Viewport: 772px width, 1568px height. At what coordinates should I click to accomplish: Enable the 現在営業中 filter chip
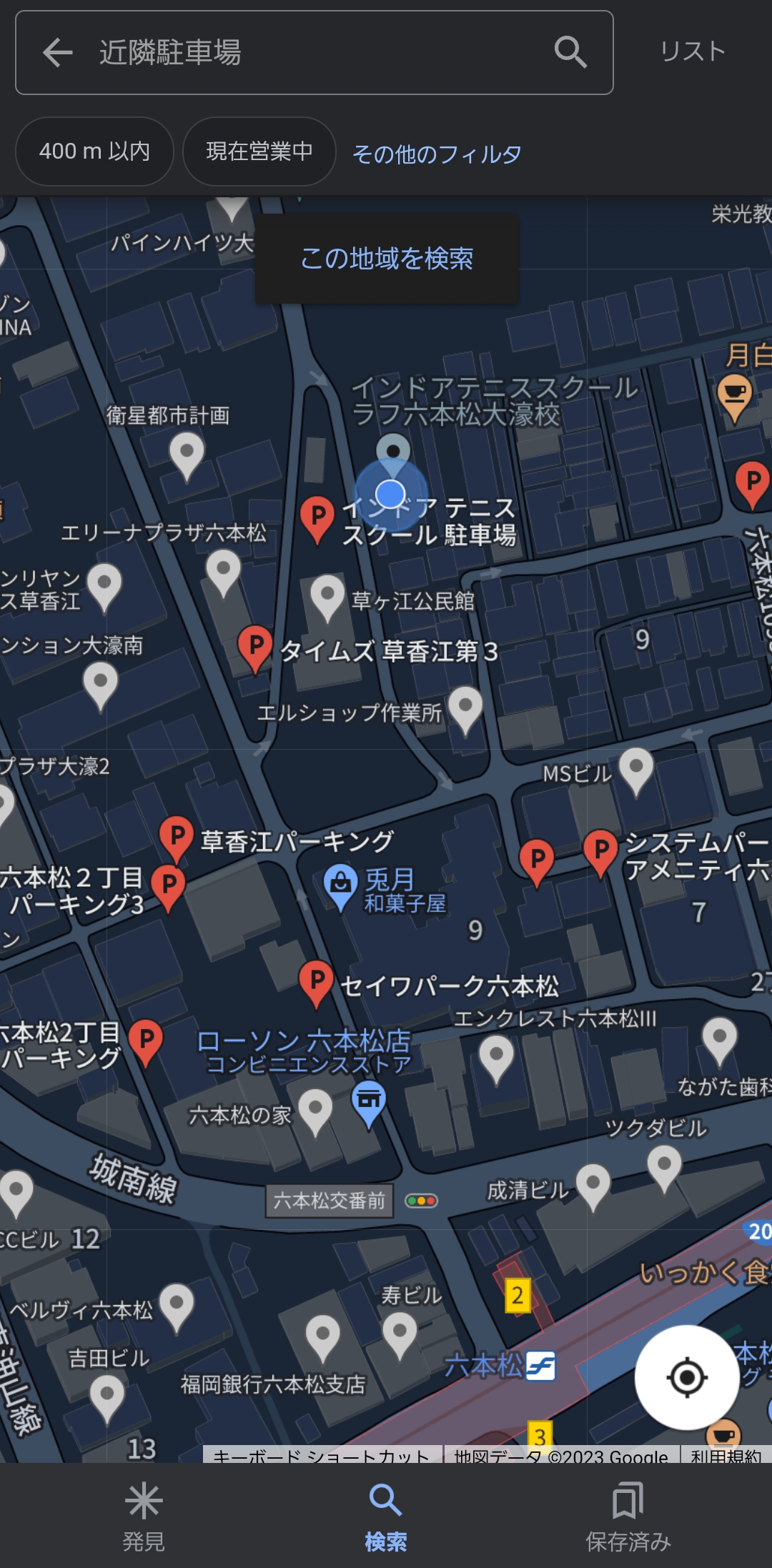point(259,152)
